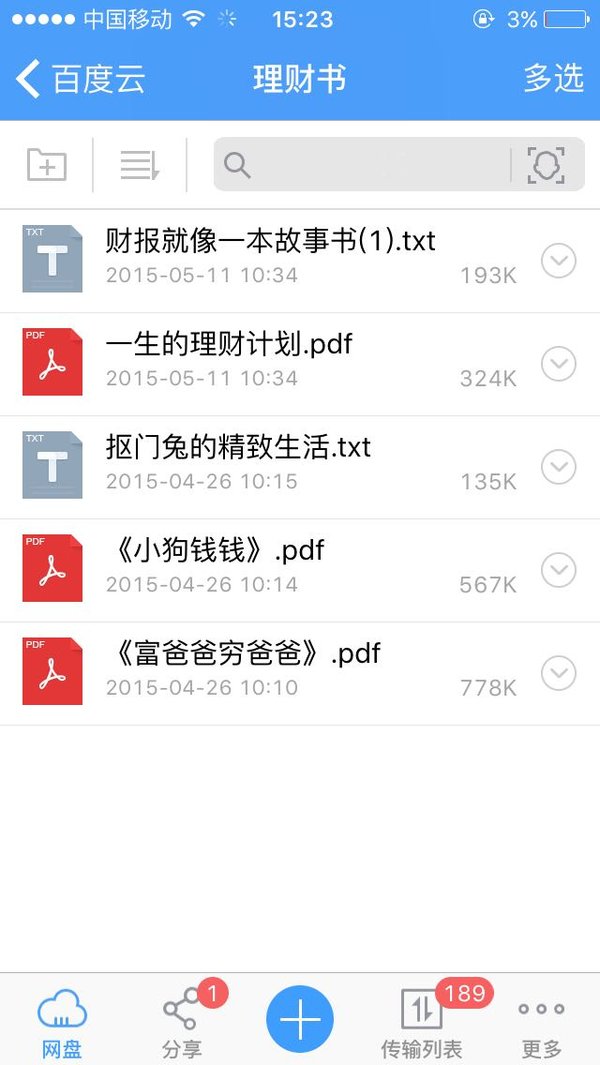Tap 多选 to select multiple files
Viewport: 600px width, 1065px height.
pyautogui.click(x=553, y=78)
